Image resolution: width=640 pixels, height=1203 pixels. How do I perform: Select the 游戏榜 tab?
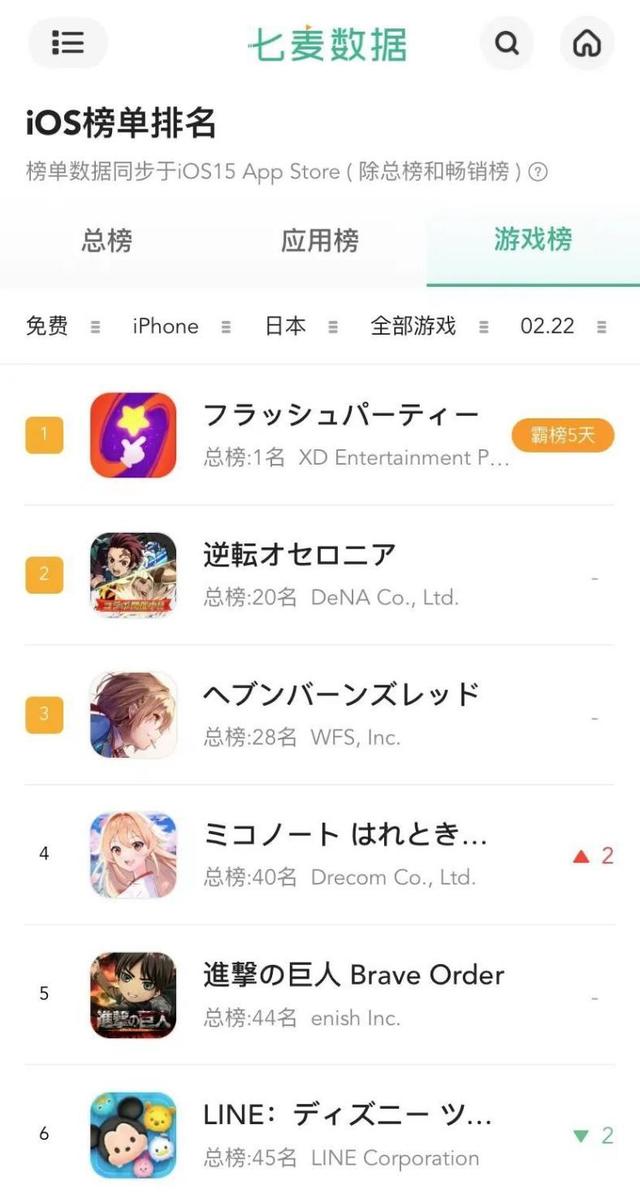[532, 241]
